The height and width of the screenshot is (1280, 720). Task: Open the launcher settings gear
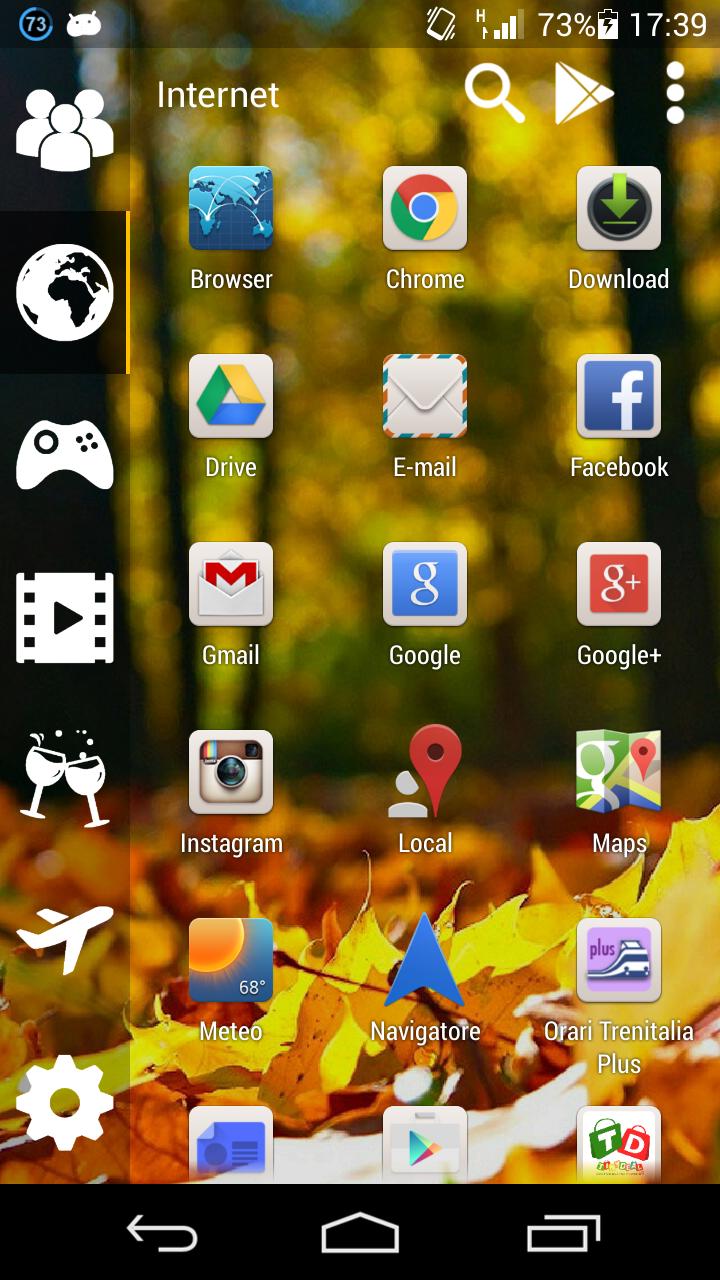tap(64, 1100)
